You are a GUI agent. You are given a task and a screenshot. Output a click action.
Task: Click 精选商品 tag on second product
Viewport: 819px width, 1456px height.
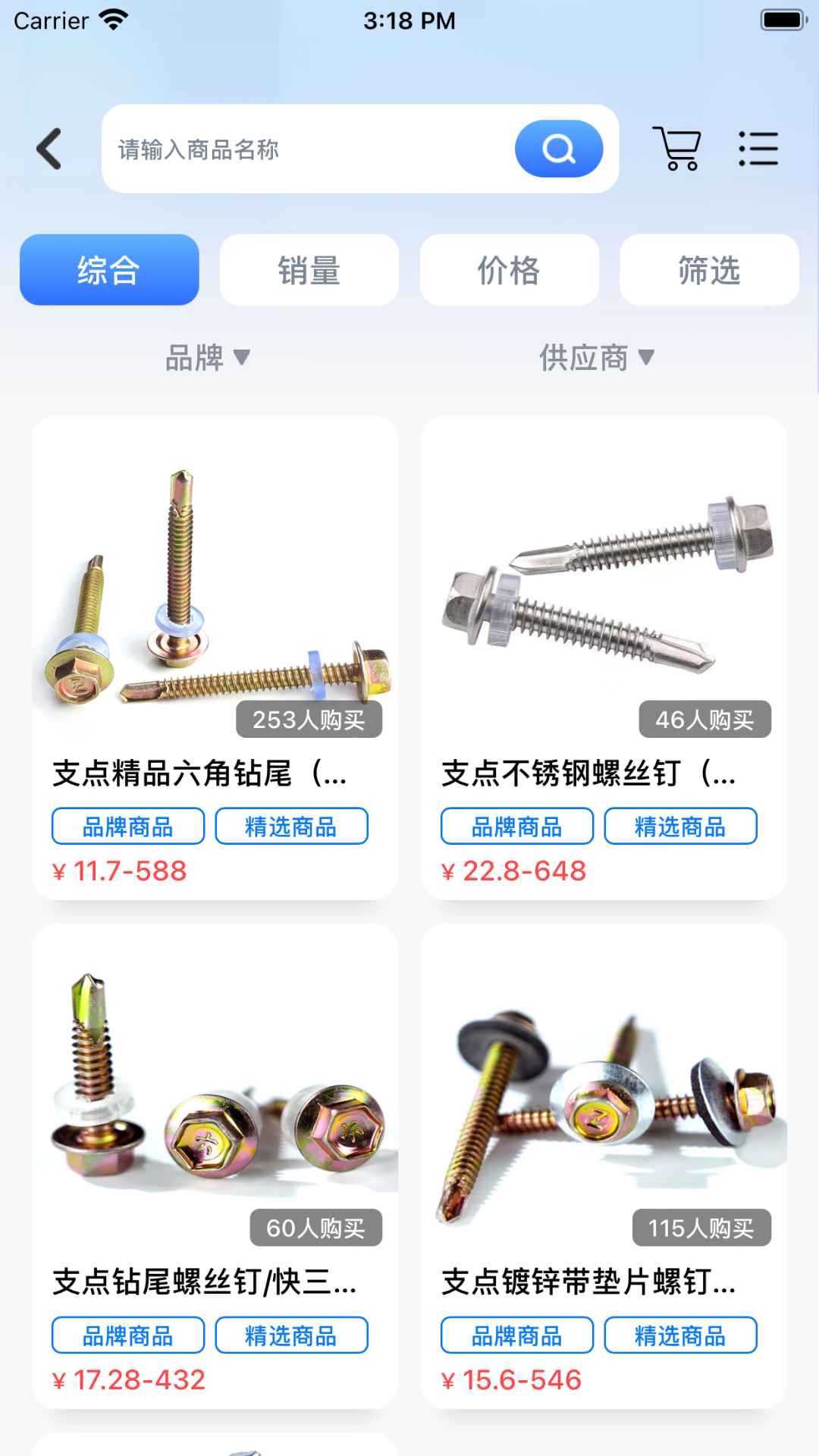click(680, 826)
